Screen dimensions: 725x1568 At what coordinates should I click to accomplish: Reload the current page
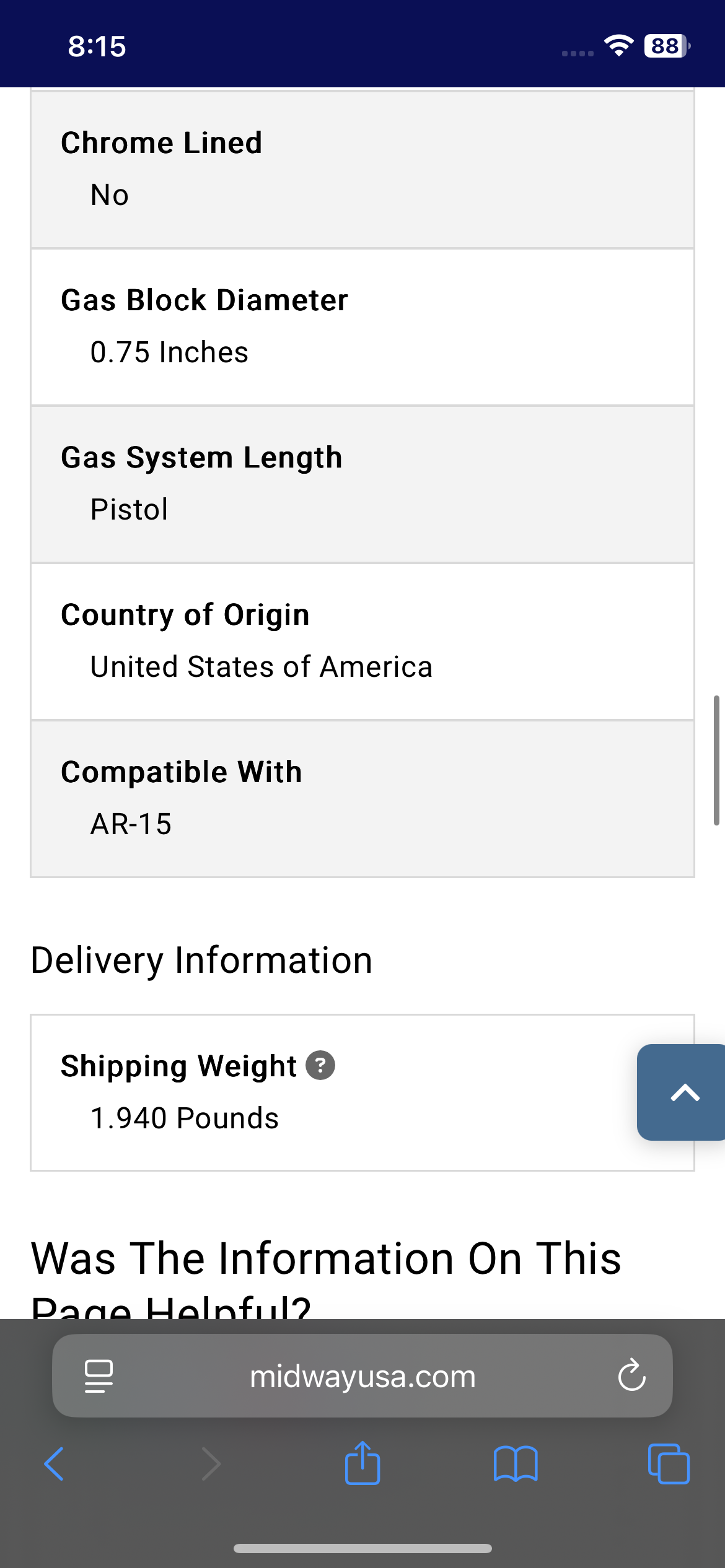coord(631,1377)
